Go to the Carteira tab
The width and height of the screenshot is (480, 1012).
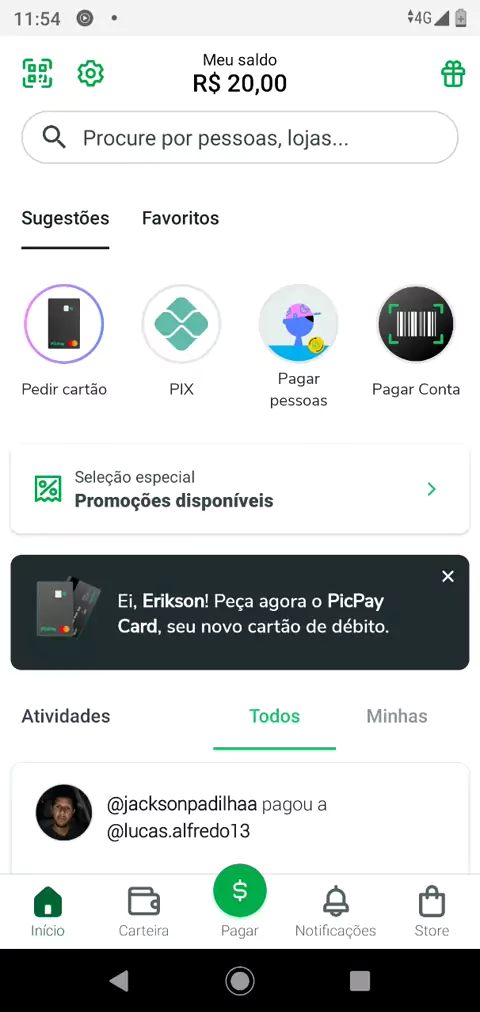tap(144, 912)
